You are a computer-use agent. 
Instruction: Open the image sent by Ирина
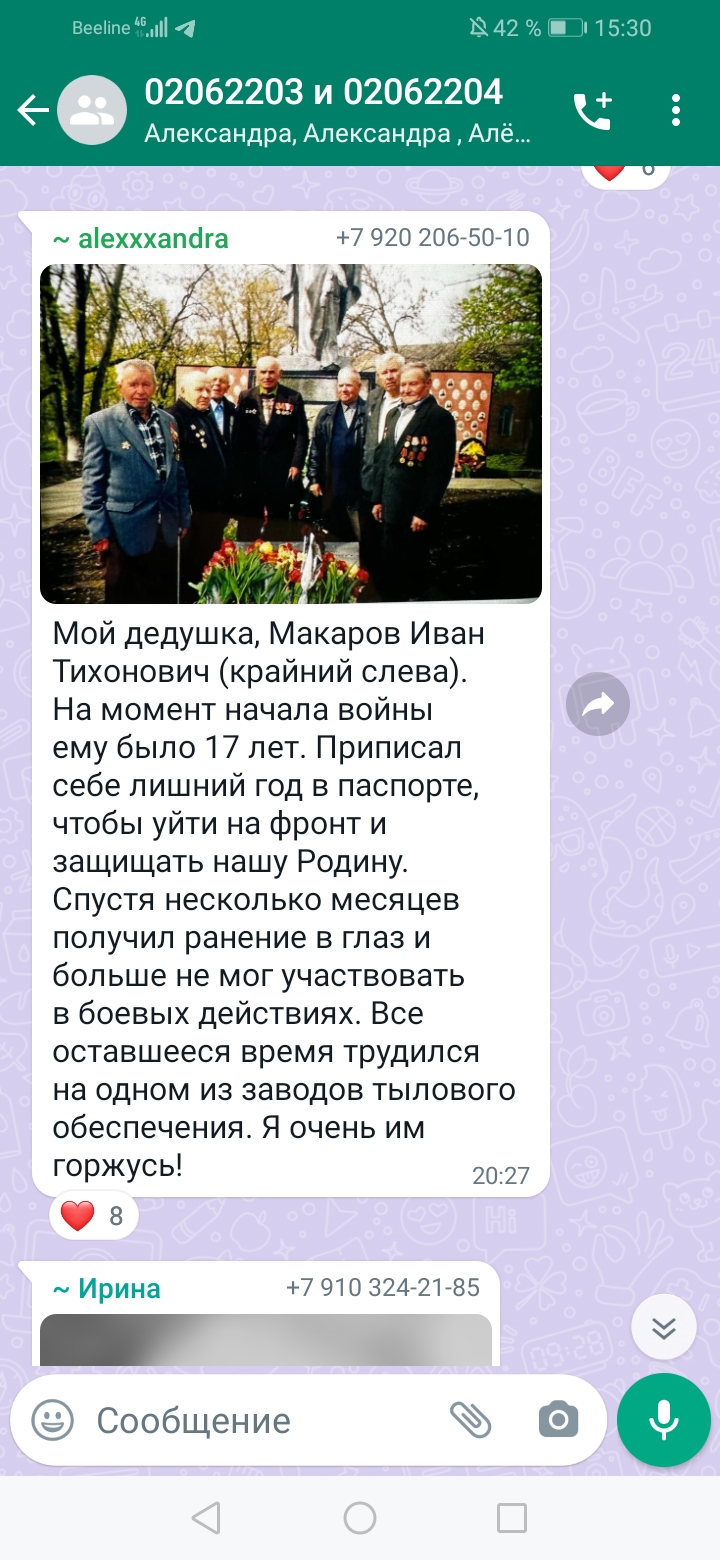coord(266,1340)
